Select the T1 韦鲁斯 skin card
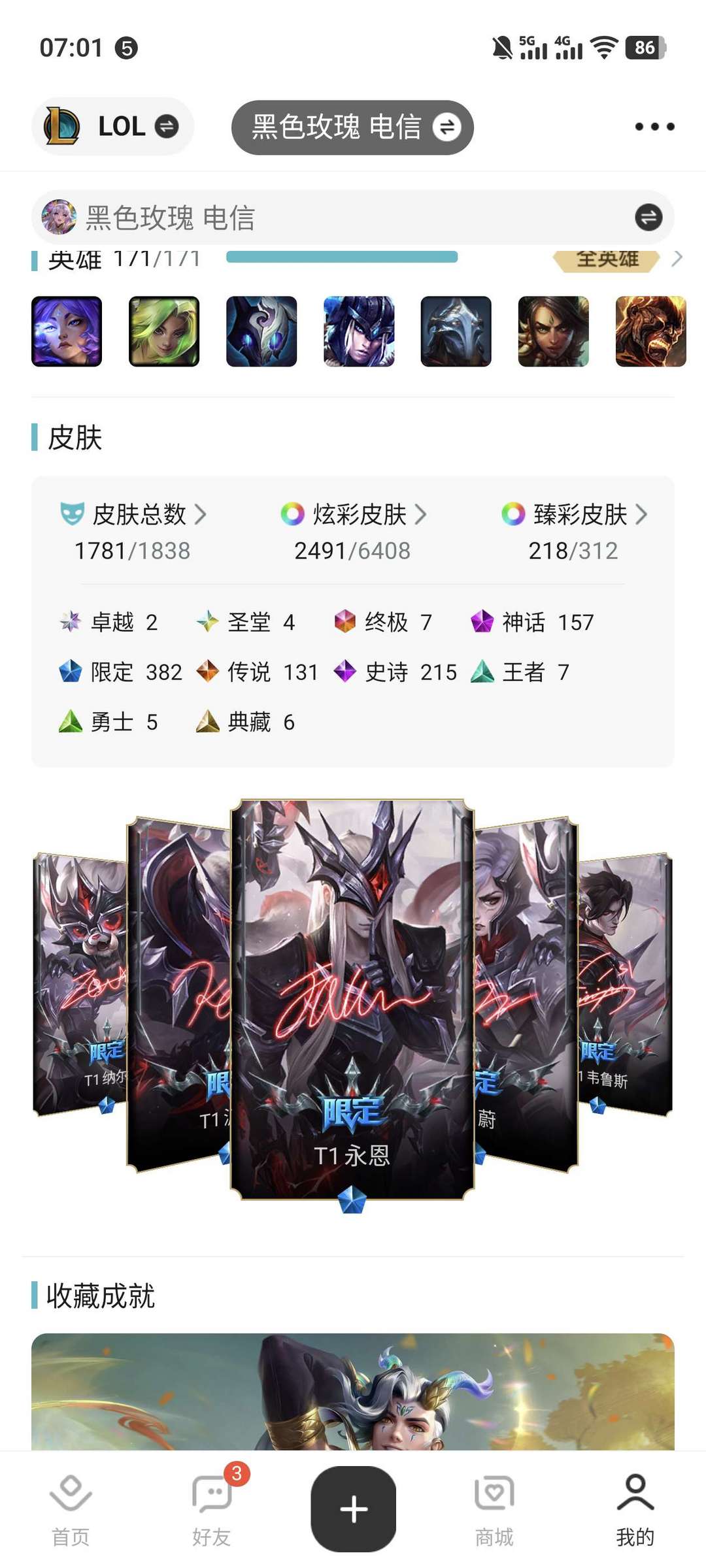The image size is (706, 1568). coord(626,983)
